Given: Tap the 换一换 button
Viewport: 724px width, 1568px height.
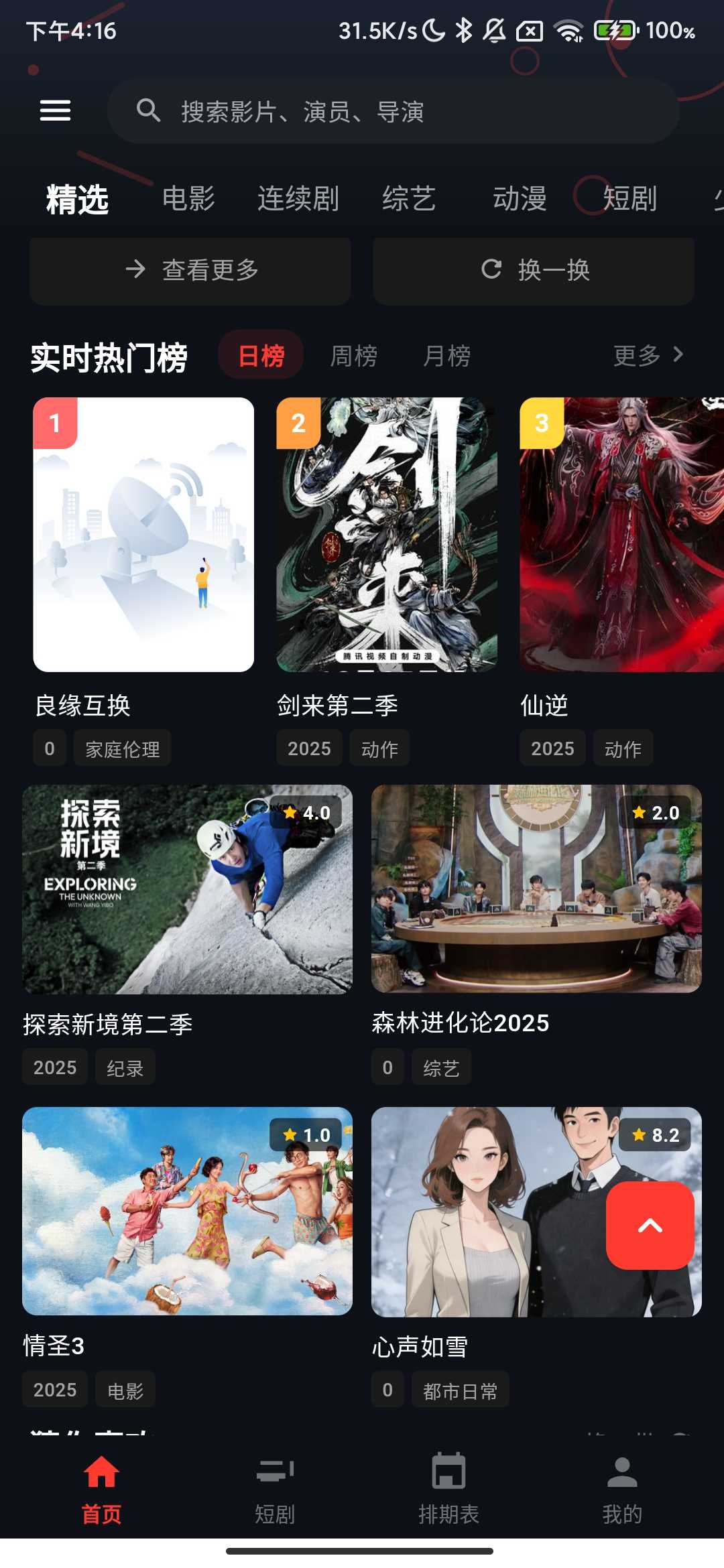Looking at the screenshot, I should pos(532,270).
